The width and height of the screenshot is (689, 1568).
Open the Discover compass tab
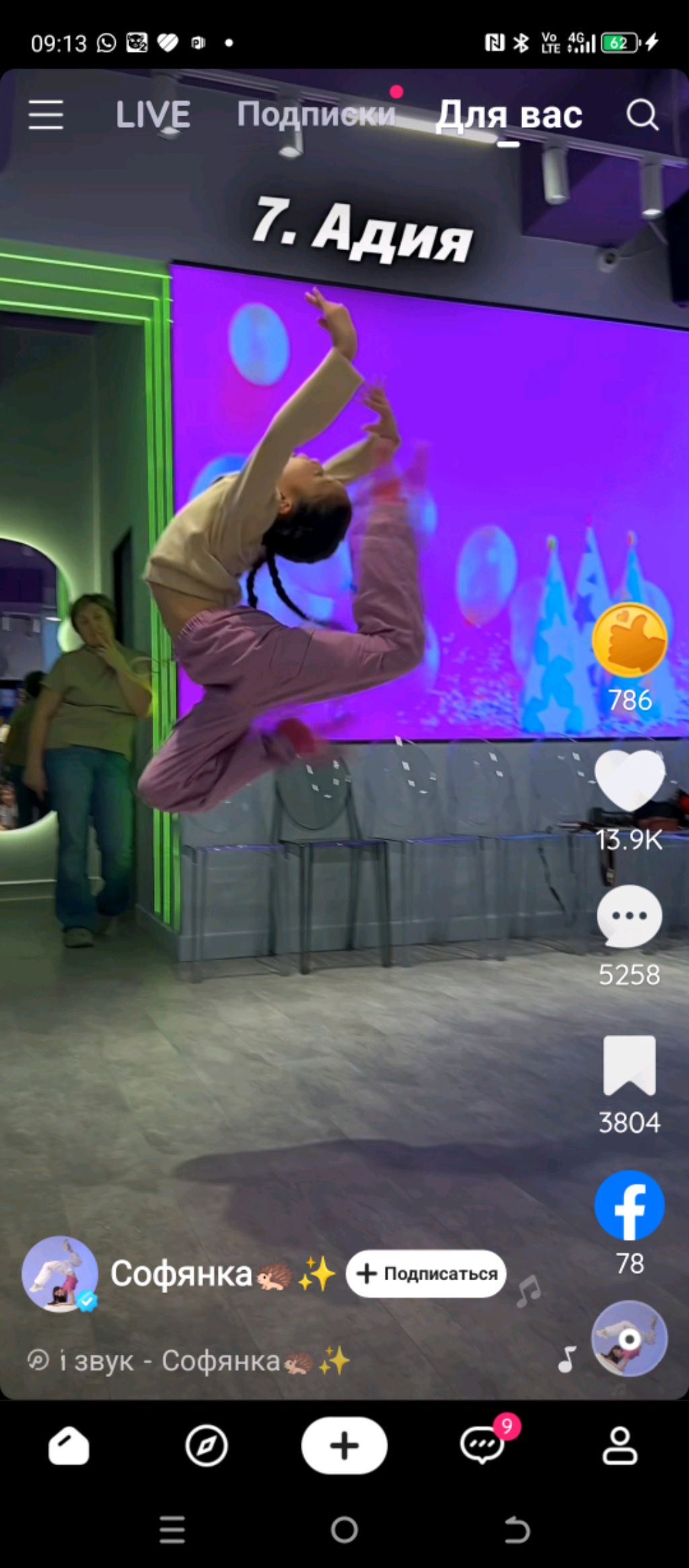click(x=207, y=1446)
